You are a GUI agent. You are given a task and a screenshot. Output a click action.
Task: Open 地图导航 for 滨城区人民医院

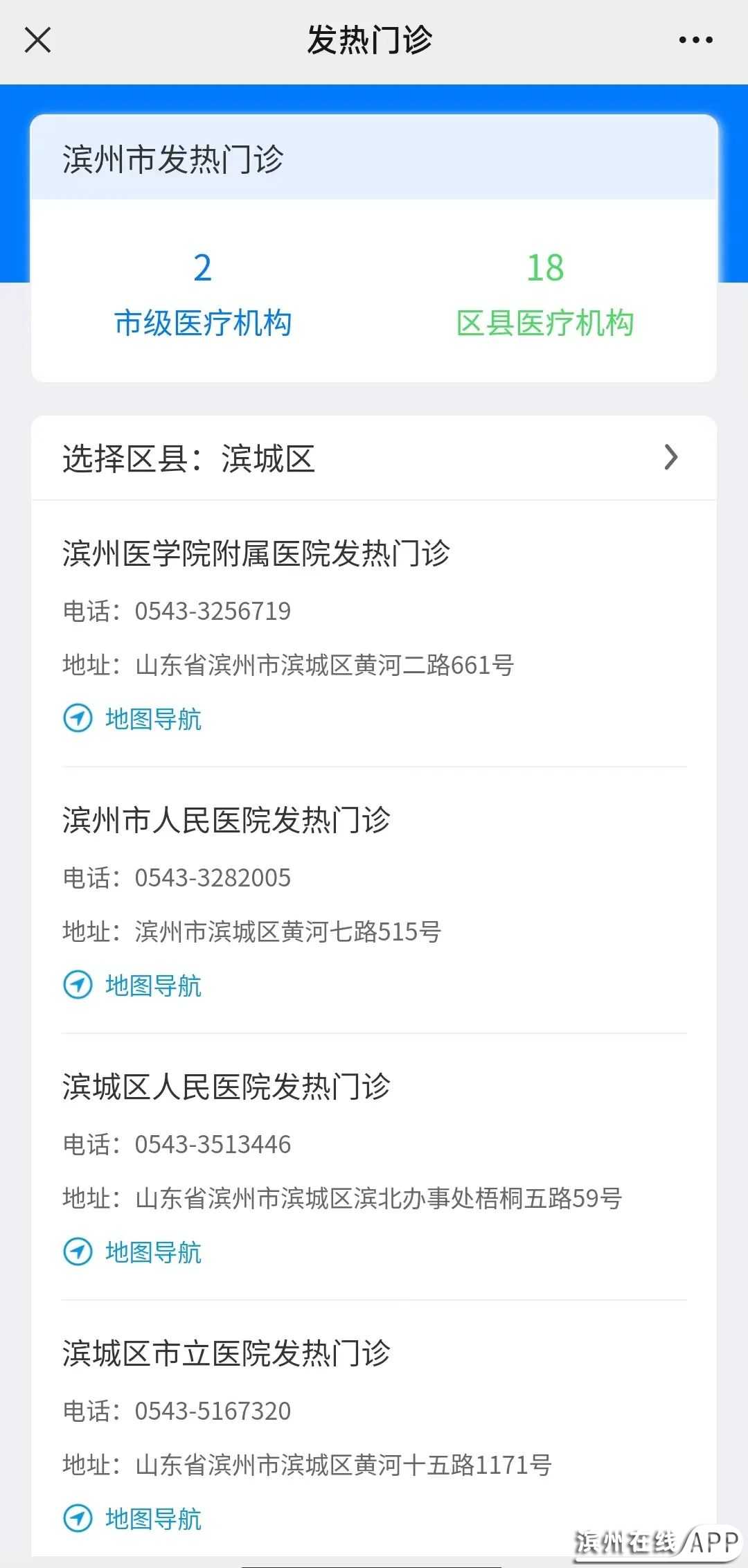point(133,1252)
